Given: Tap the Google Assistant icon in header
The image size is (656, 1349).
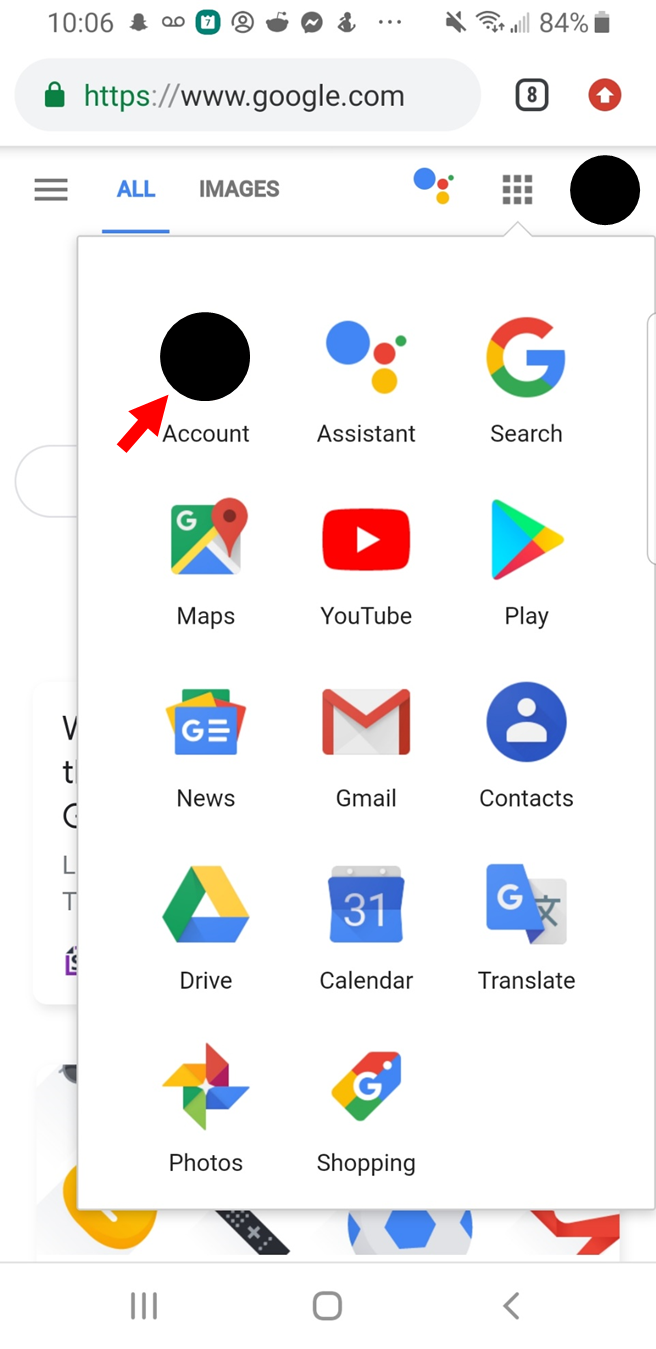Looking at the screenshot, I should [x=434, y=186].
